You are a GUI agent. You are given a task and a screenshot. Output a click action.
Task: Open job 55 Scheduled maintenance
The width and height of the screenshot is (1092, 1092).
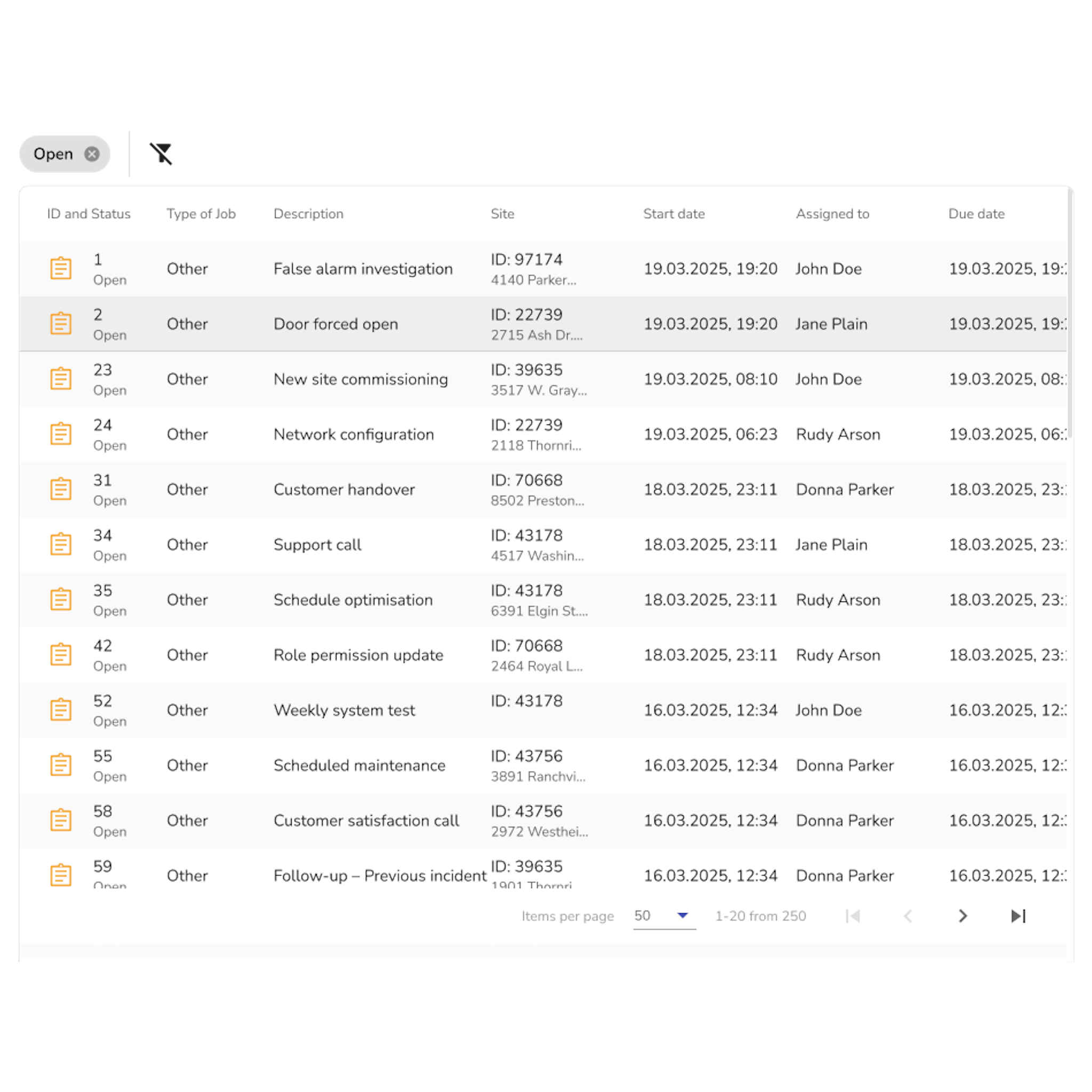click(x=359, y=765)
